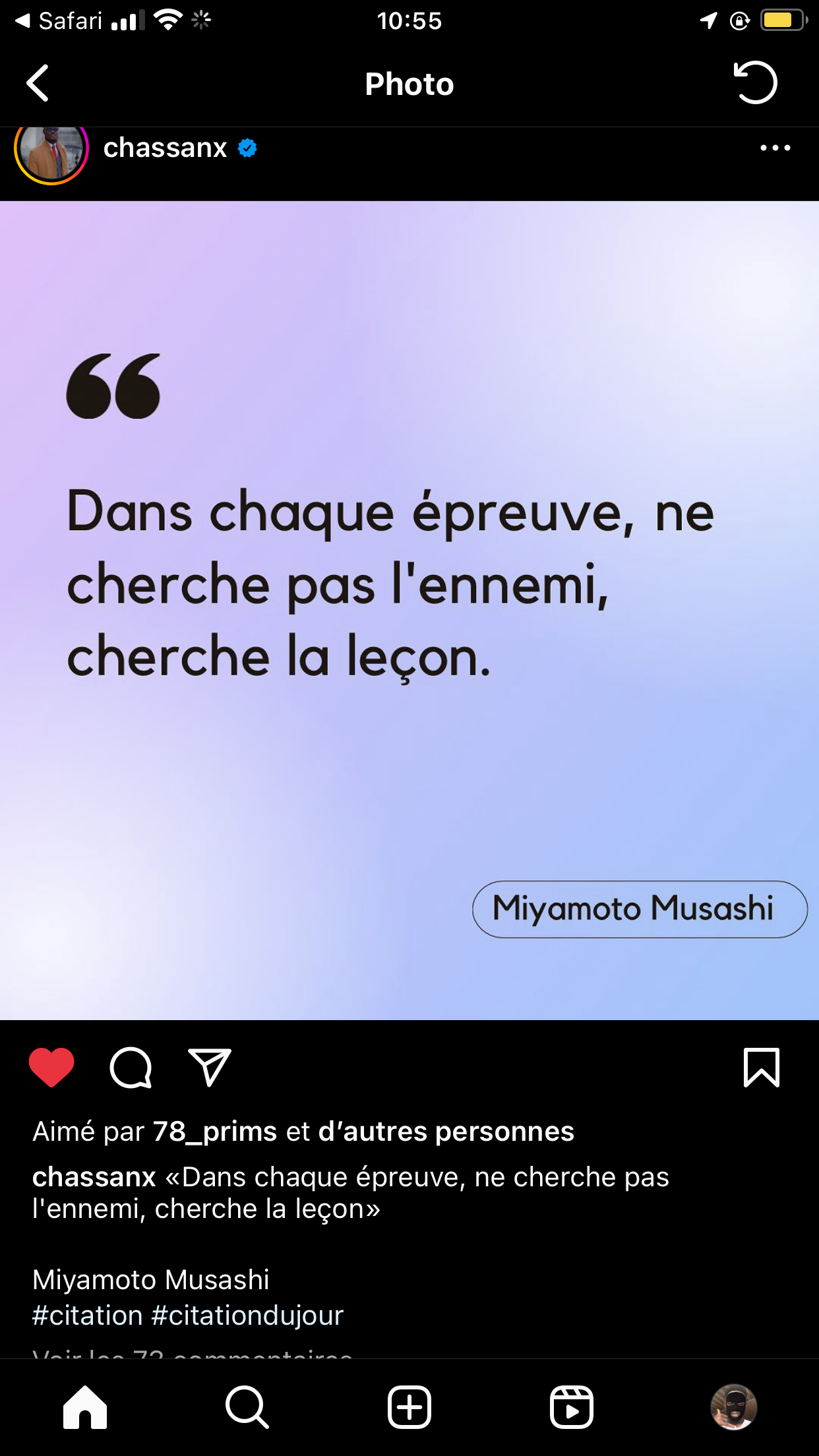Viewport: 819px width, 1456px height.
Task: View 78_prims's profile from likes line
Action: coord(215,1132)
